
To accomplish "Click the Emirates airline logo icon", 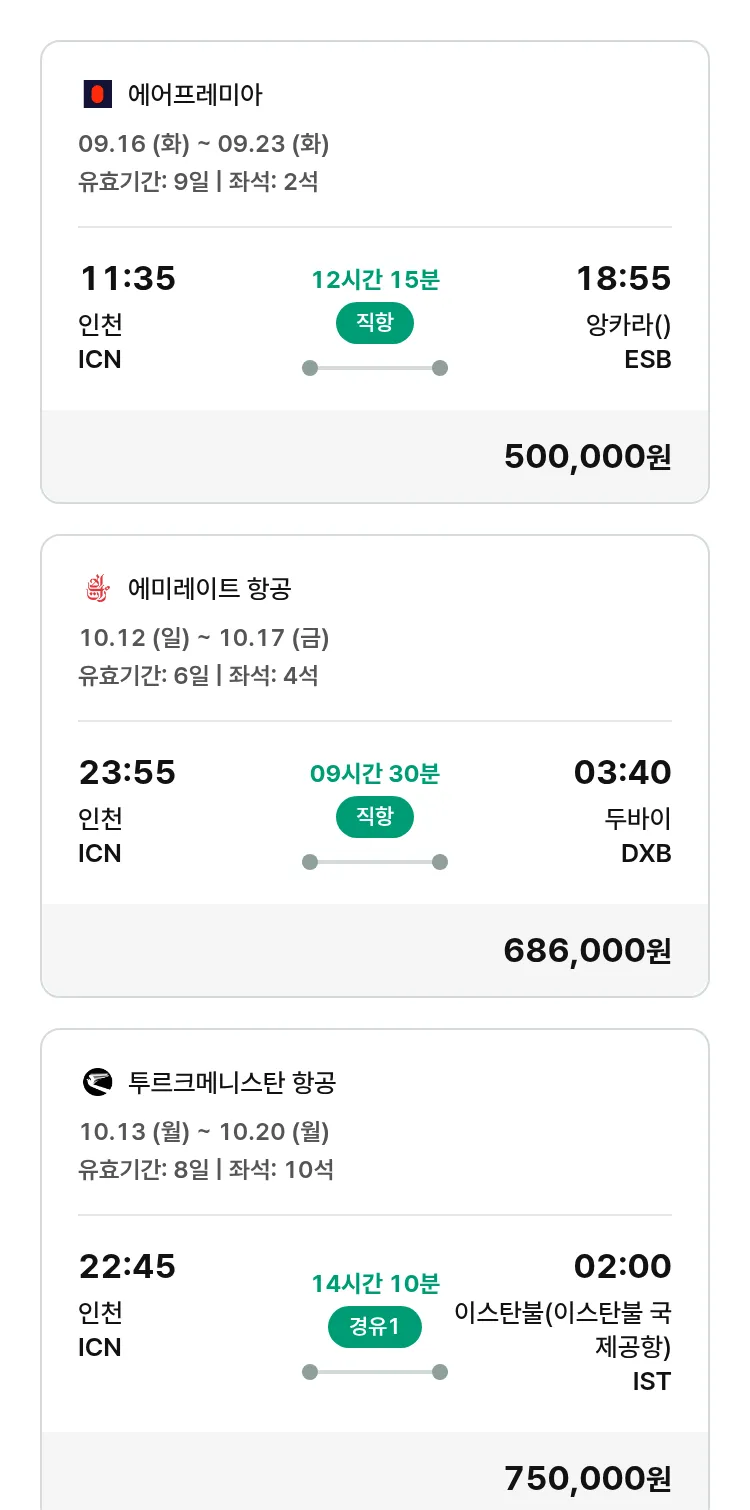I will (96, 590).
